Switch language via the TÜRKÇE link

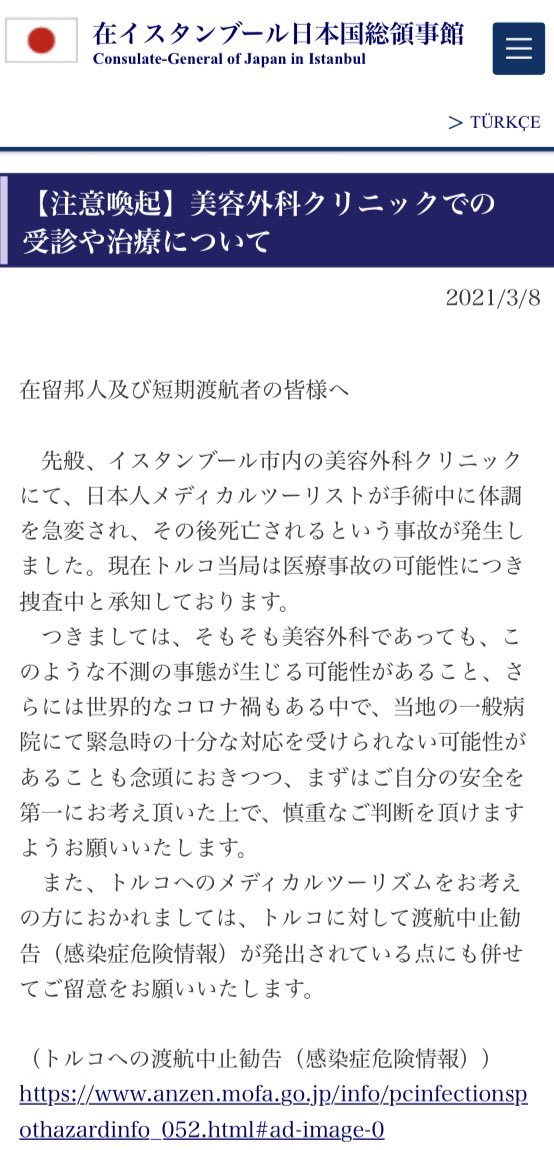494,122
